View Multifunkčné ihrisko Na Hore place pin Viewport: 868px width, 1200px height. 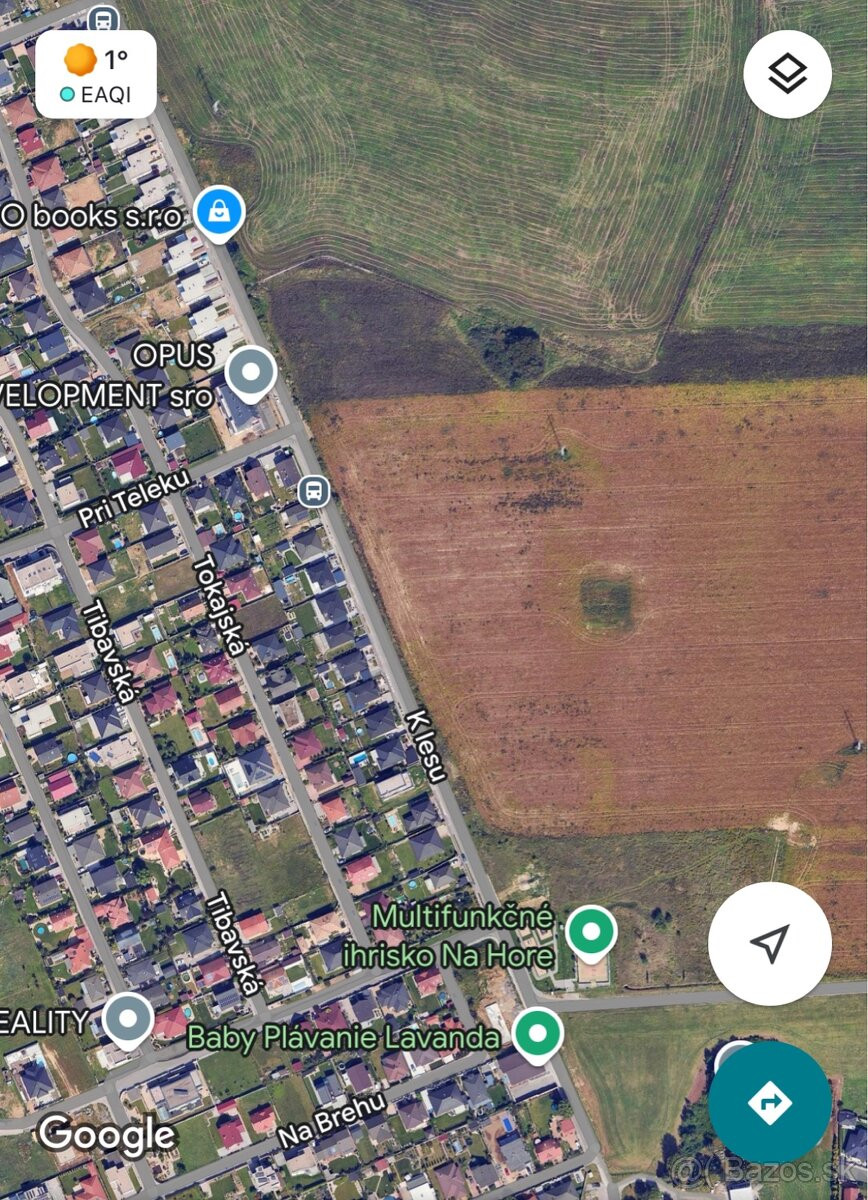591,932
